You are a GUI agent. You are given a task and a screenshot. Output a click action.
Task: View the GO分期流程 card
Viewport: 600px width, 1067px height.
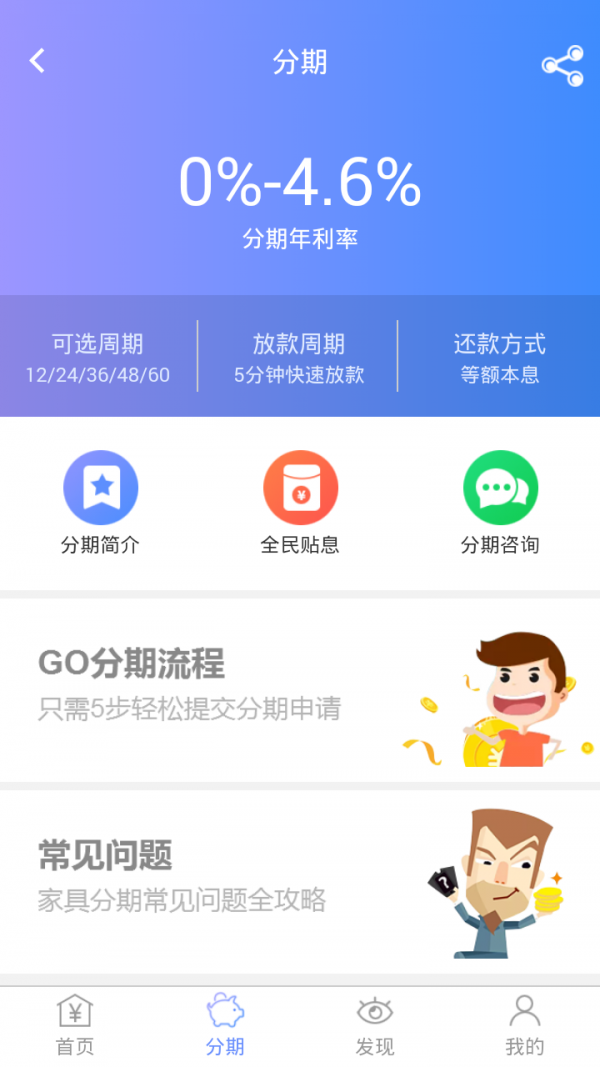coord(300,688)
